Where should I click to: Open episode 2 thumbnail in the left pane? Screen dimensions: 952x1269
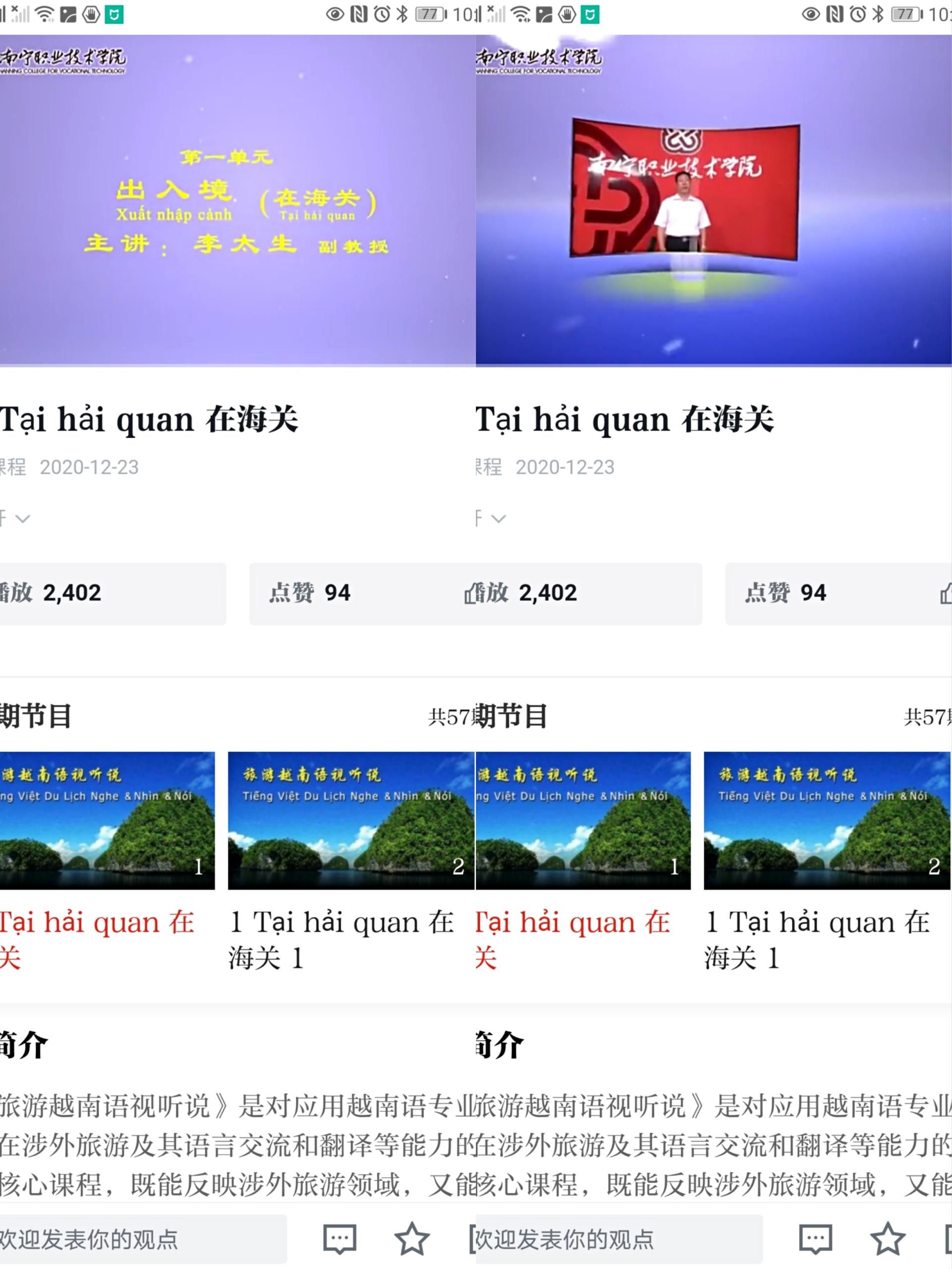[x=351, y=820]
